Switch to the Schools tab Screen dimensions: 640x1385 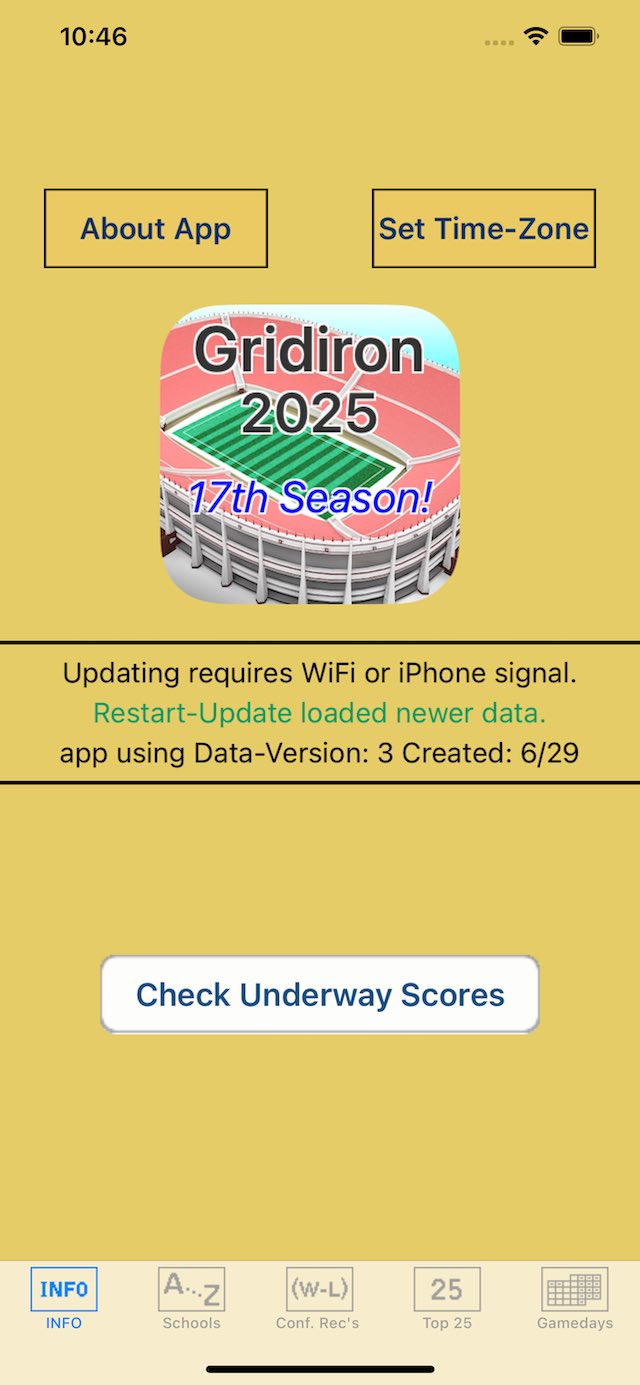pyautogui.click(x=191, y=1298)
